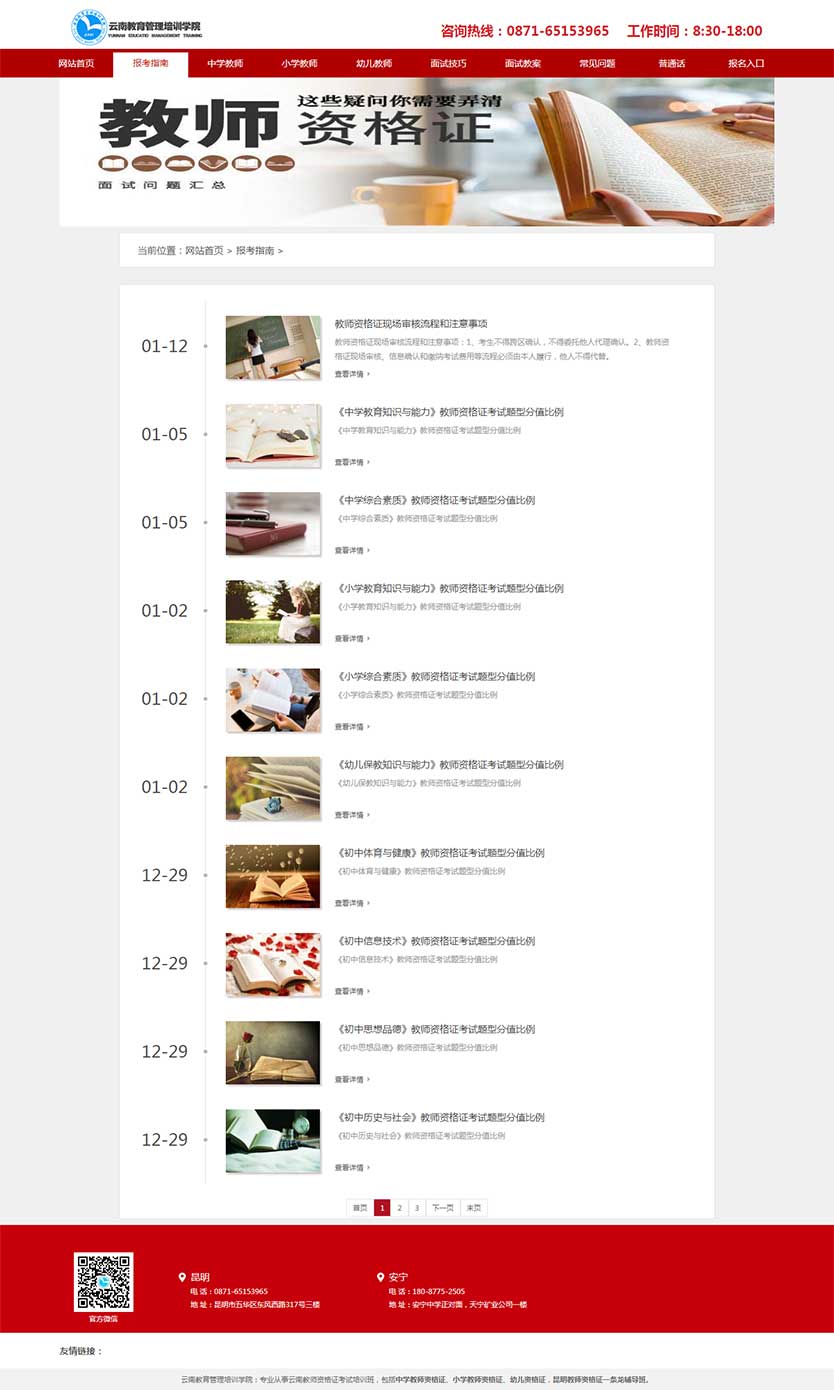Screen dimensions: 834x1390
Task: Open the 幼儿教师 section
Action: [x=374, y=63]
